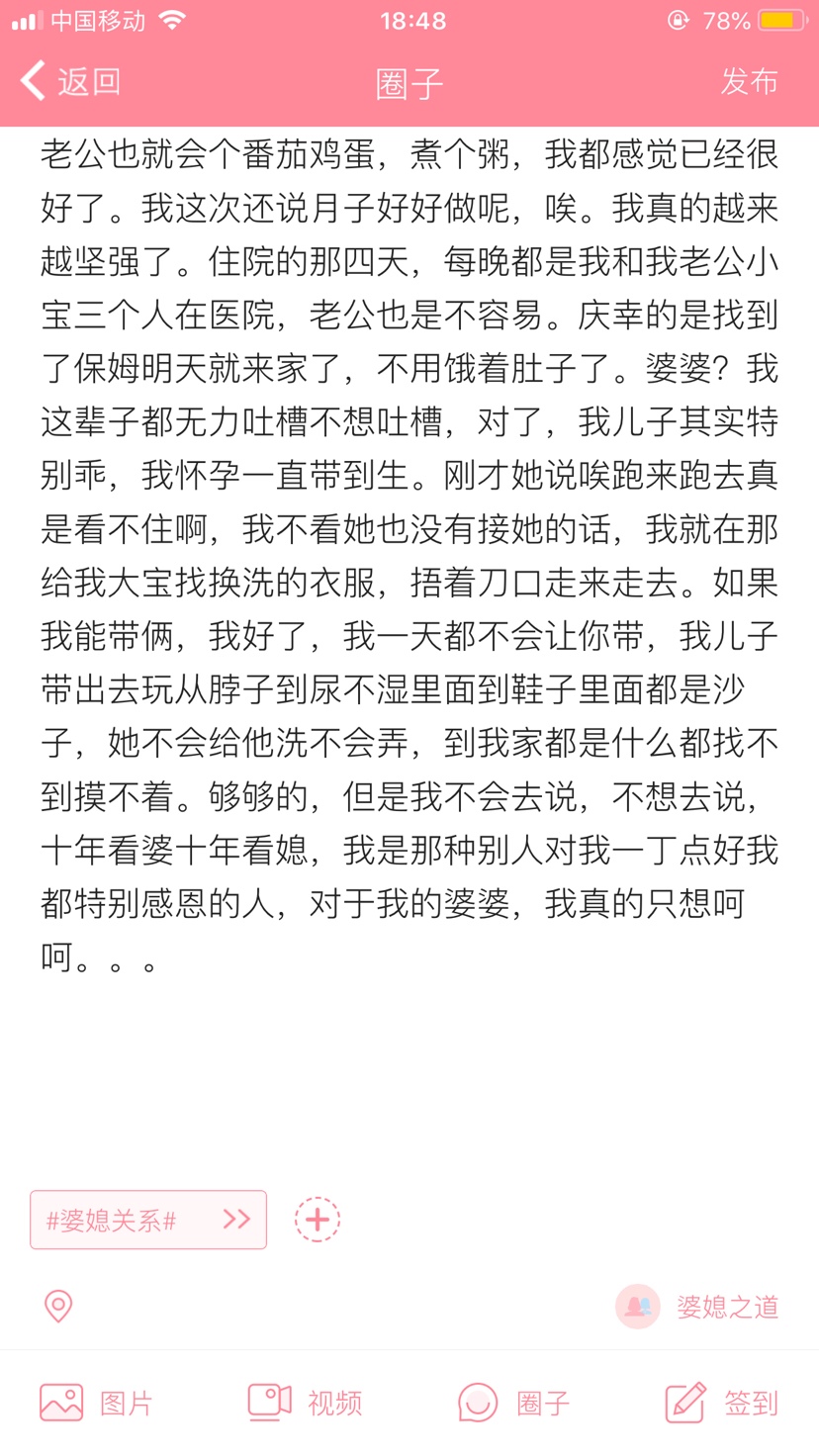This screenshot has height=1456, width=819.
Task: Attach a video via 视频
Action: pos(306,1403)
